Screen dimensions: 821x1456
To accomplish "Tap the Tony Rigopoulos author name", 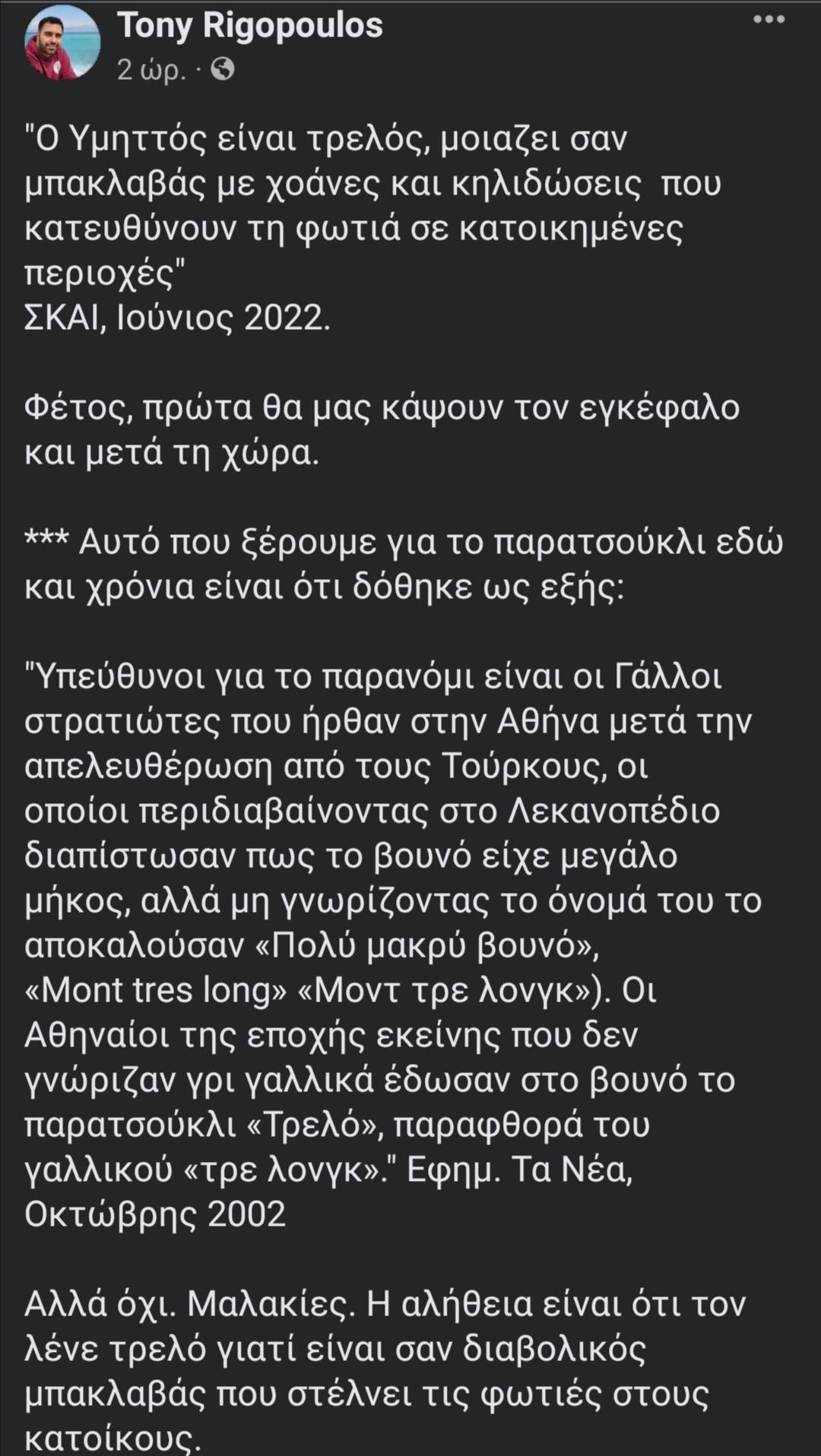I will pos(249,26).
